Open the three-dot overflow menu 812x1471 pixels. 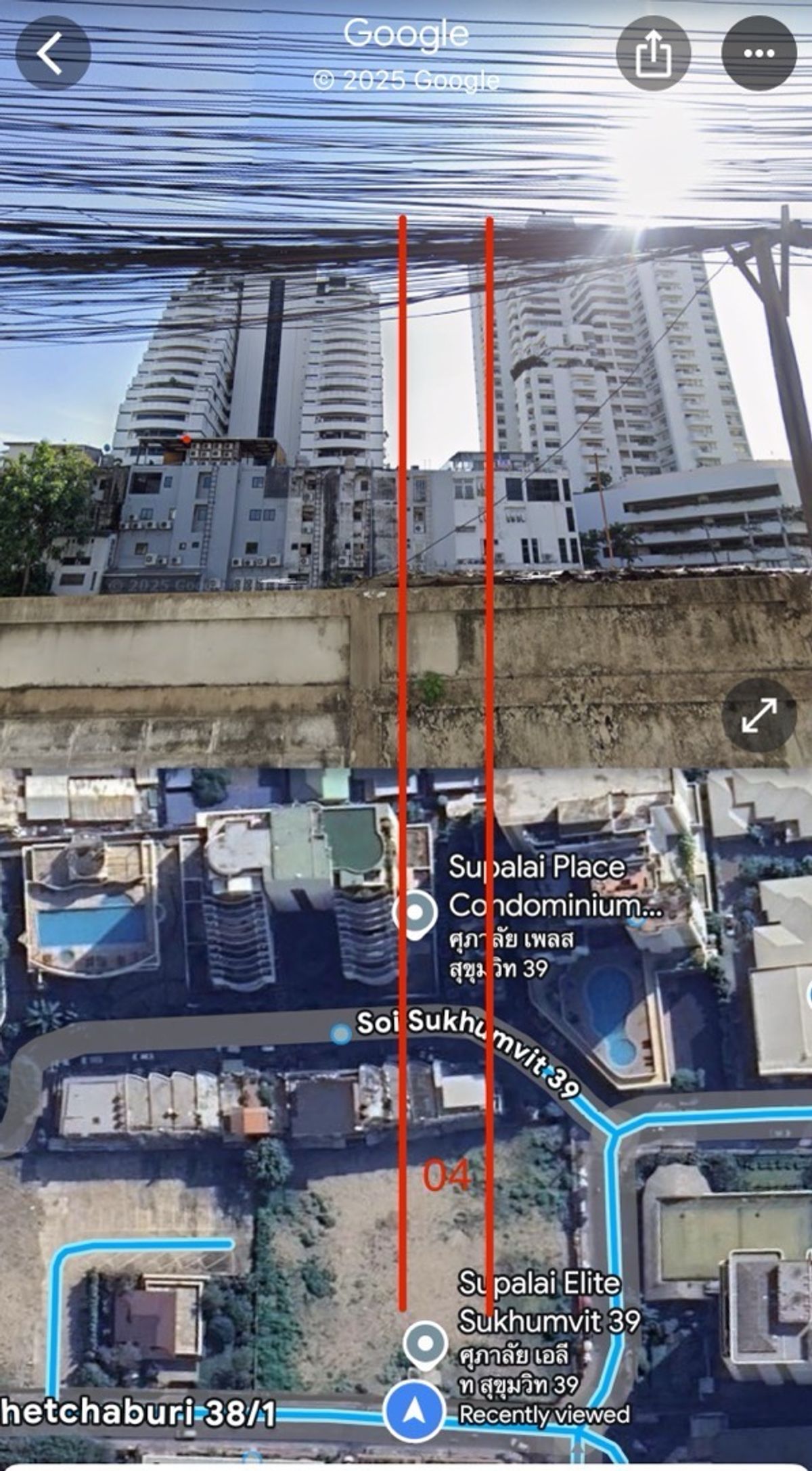click(x=759, y=53)
